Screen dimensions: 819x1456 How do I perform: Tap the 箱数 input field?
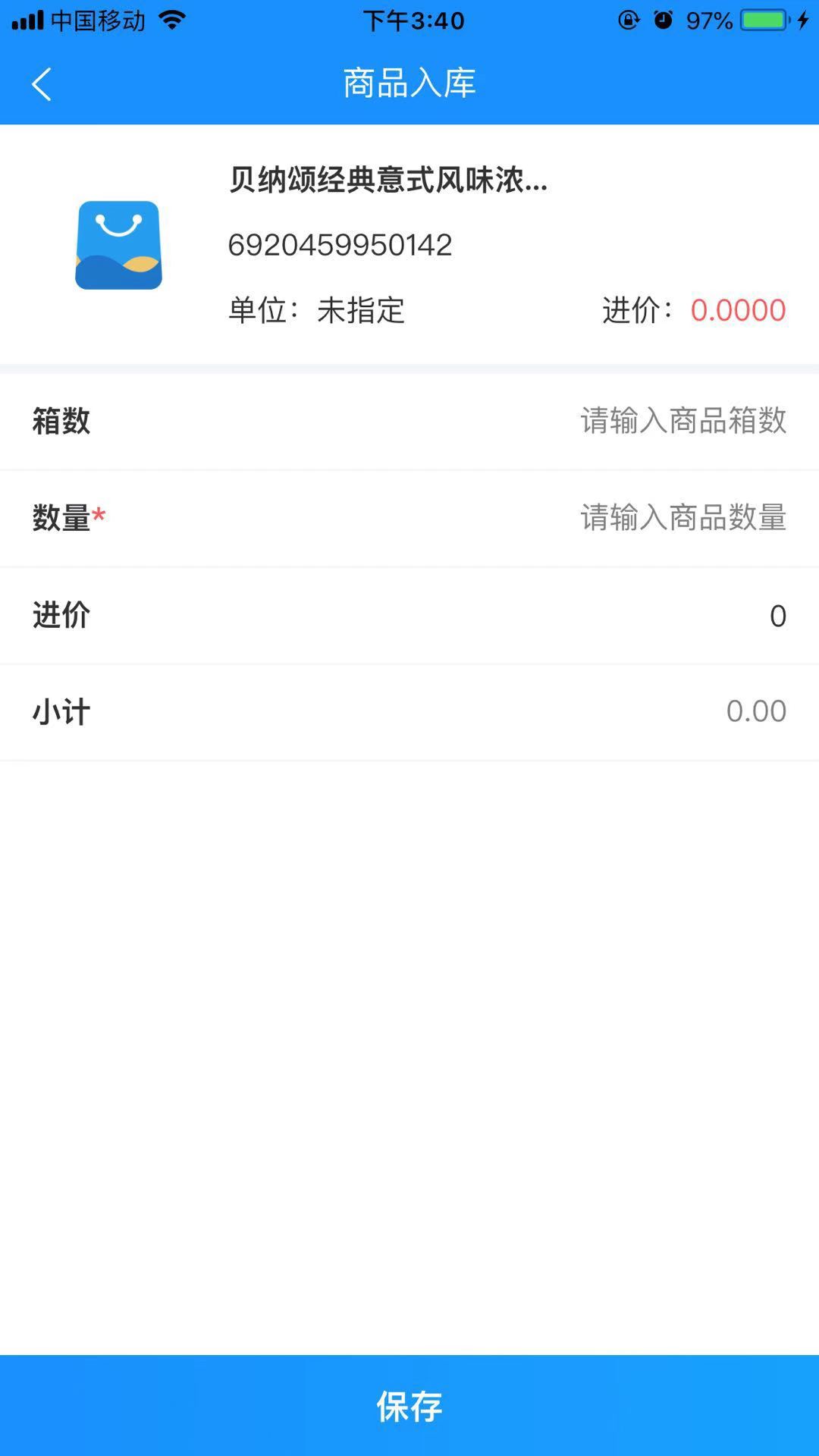681,421
